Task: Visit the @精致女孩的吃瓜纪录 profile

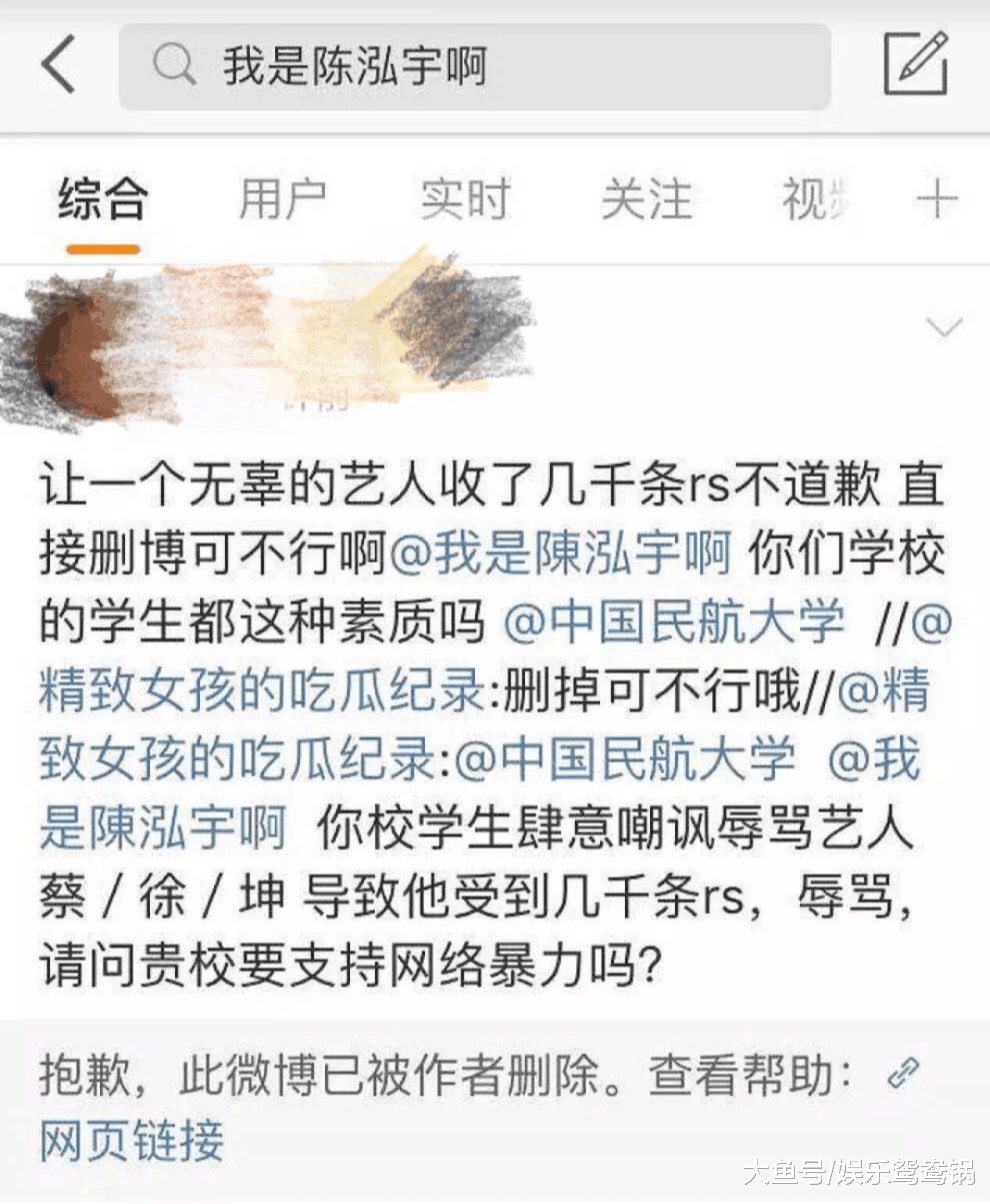Action: (250, 690)
